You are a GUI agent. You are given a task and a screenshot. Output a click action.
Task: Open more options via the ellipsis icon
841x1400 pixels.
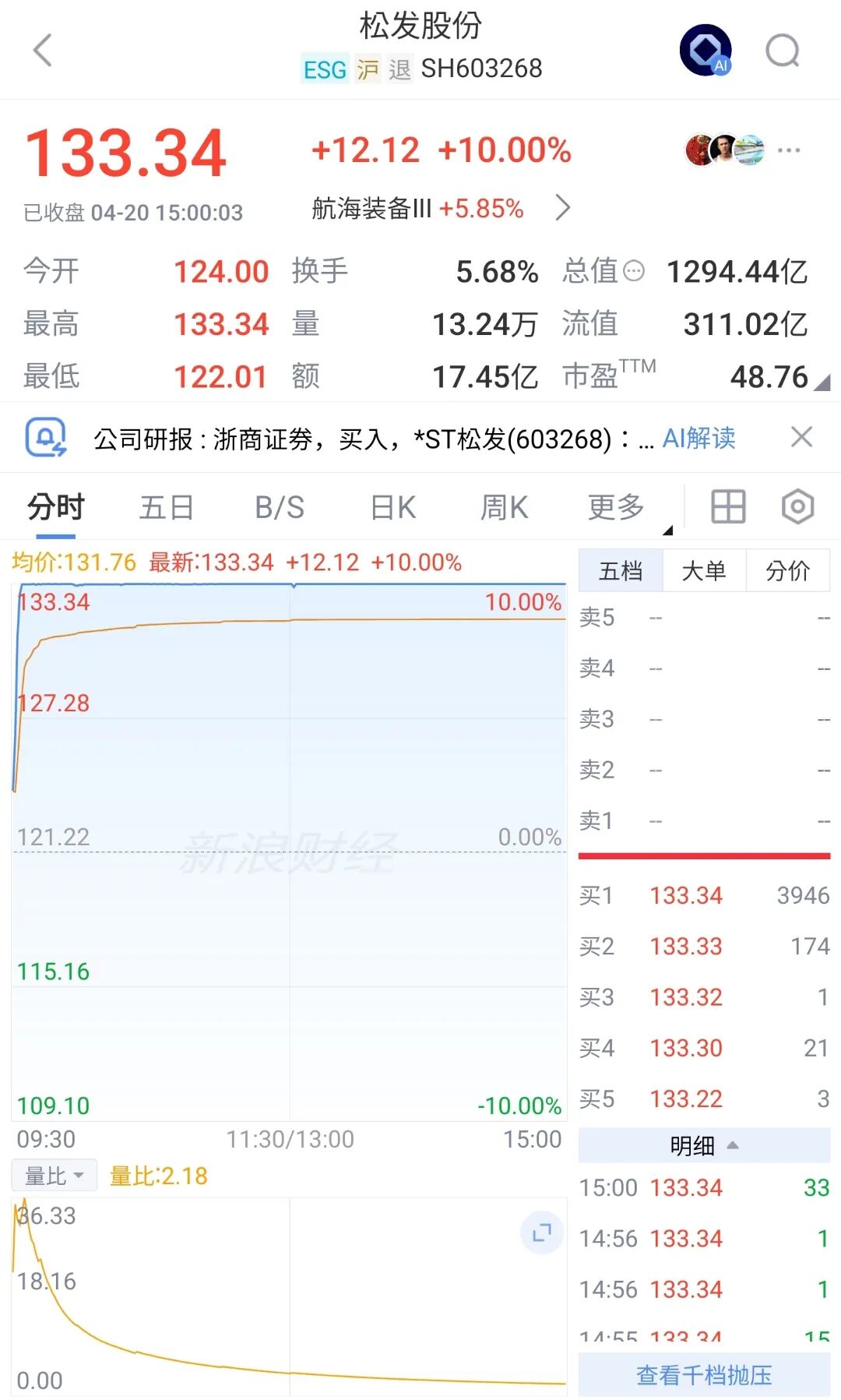pyautogui.click(x=790, y=150)
